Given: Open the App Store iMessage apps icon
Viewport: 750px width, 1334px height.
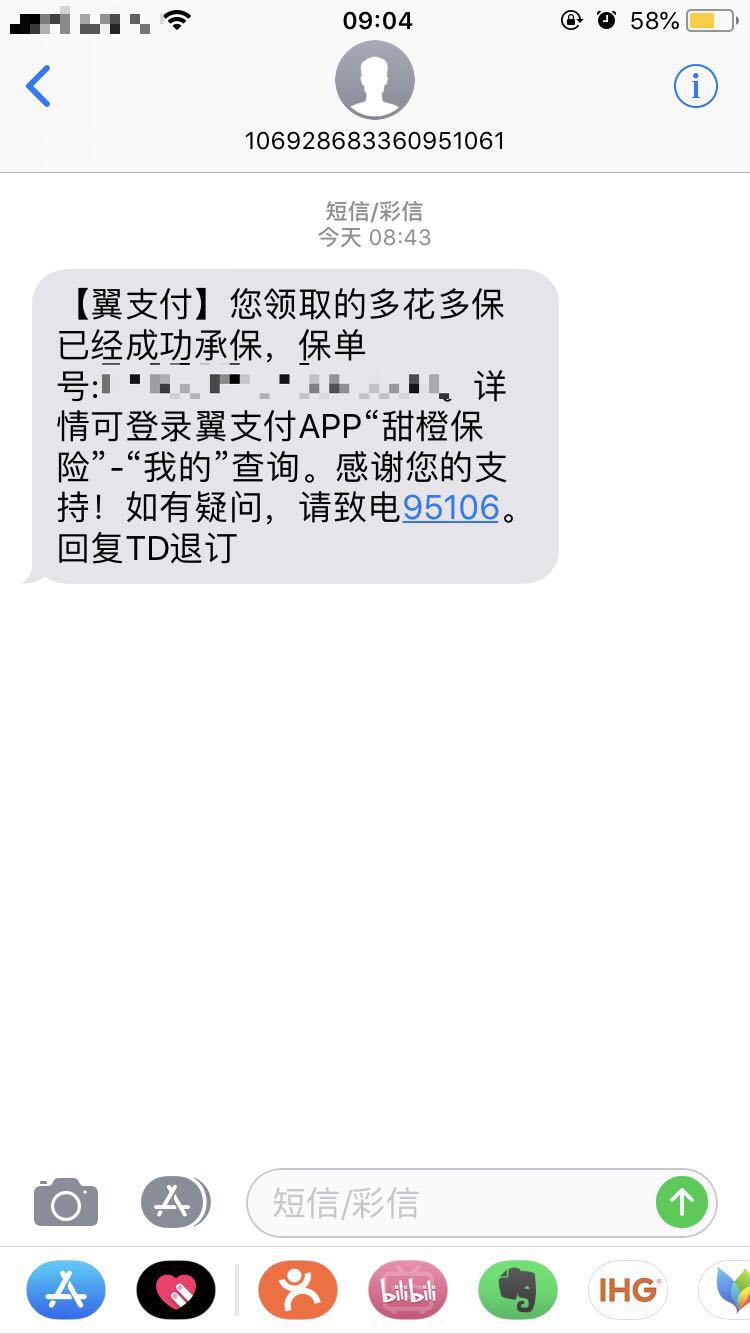Looking at the screenshot, I should [x=175, y=1202].
